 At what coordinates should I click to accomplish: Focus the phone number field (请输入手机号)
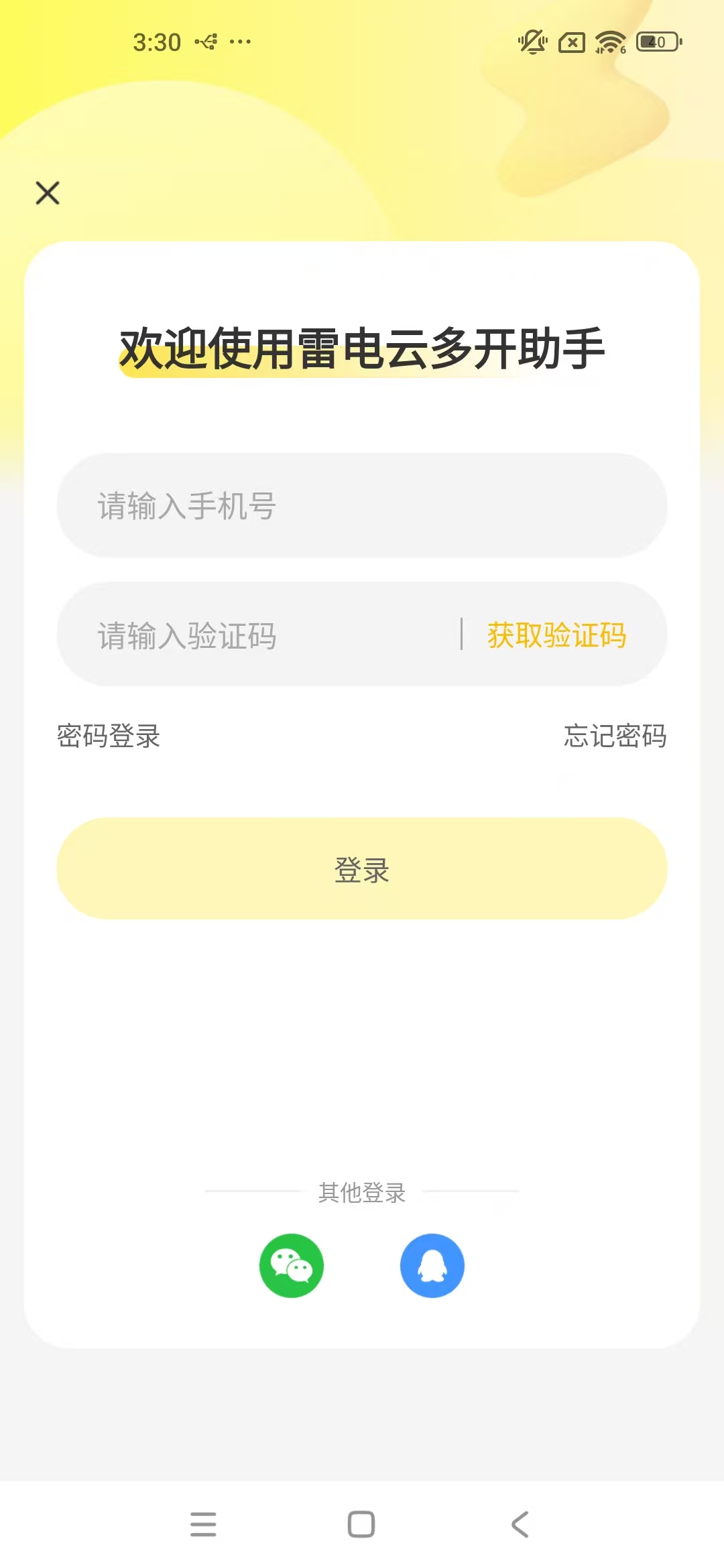(362, 505)
